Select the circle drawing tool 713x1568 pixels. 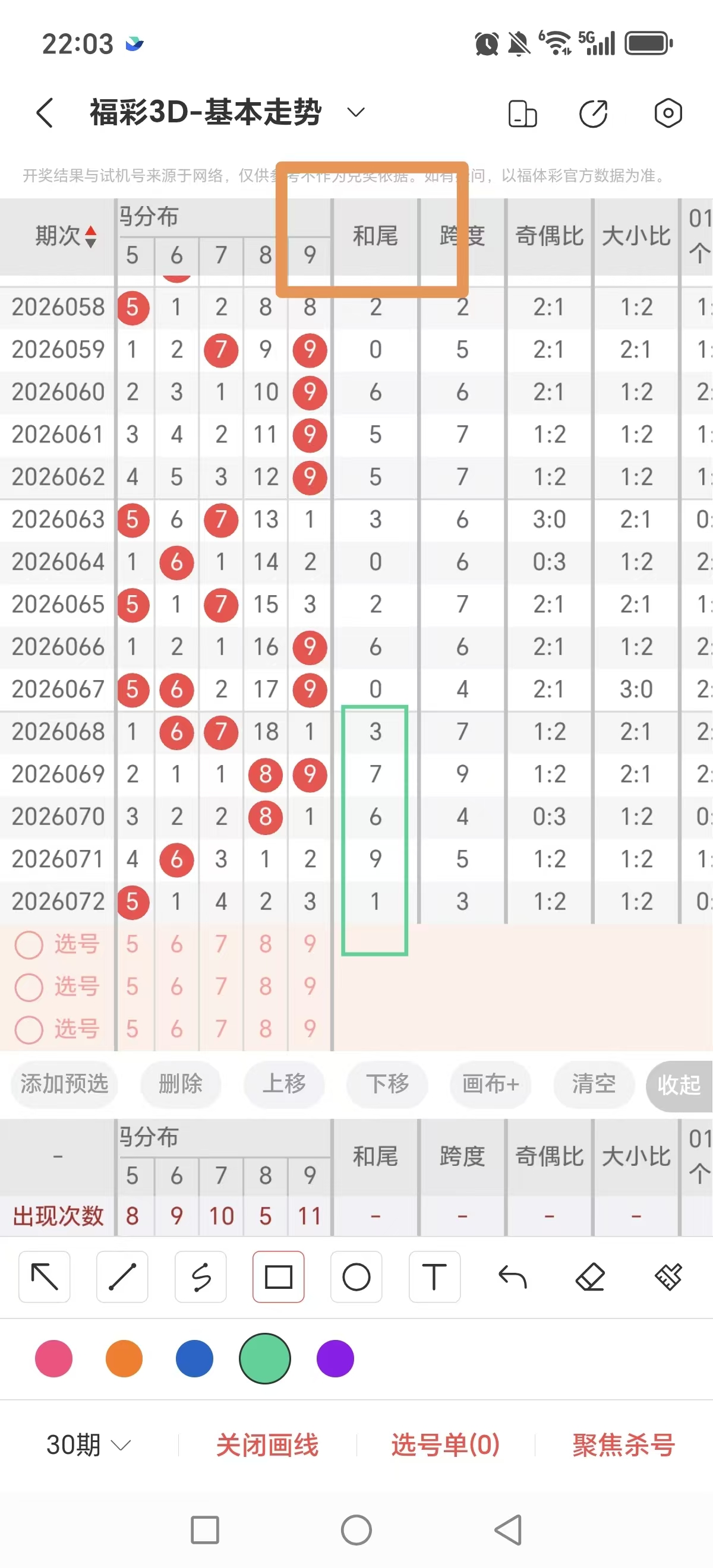[356, 1278]
